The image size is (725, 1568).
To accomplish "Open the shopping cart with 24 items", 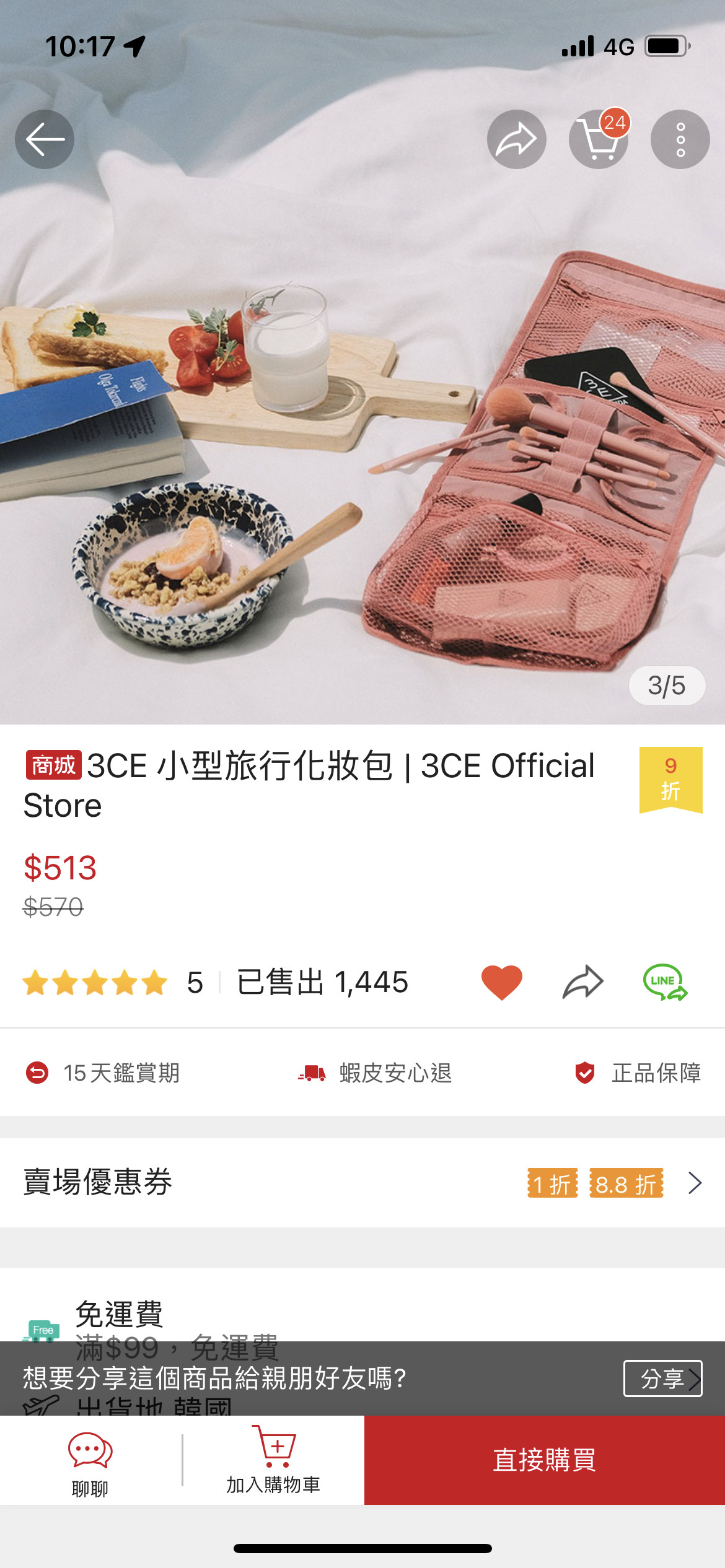I will (x=598, y=139).
